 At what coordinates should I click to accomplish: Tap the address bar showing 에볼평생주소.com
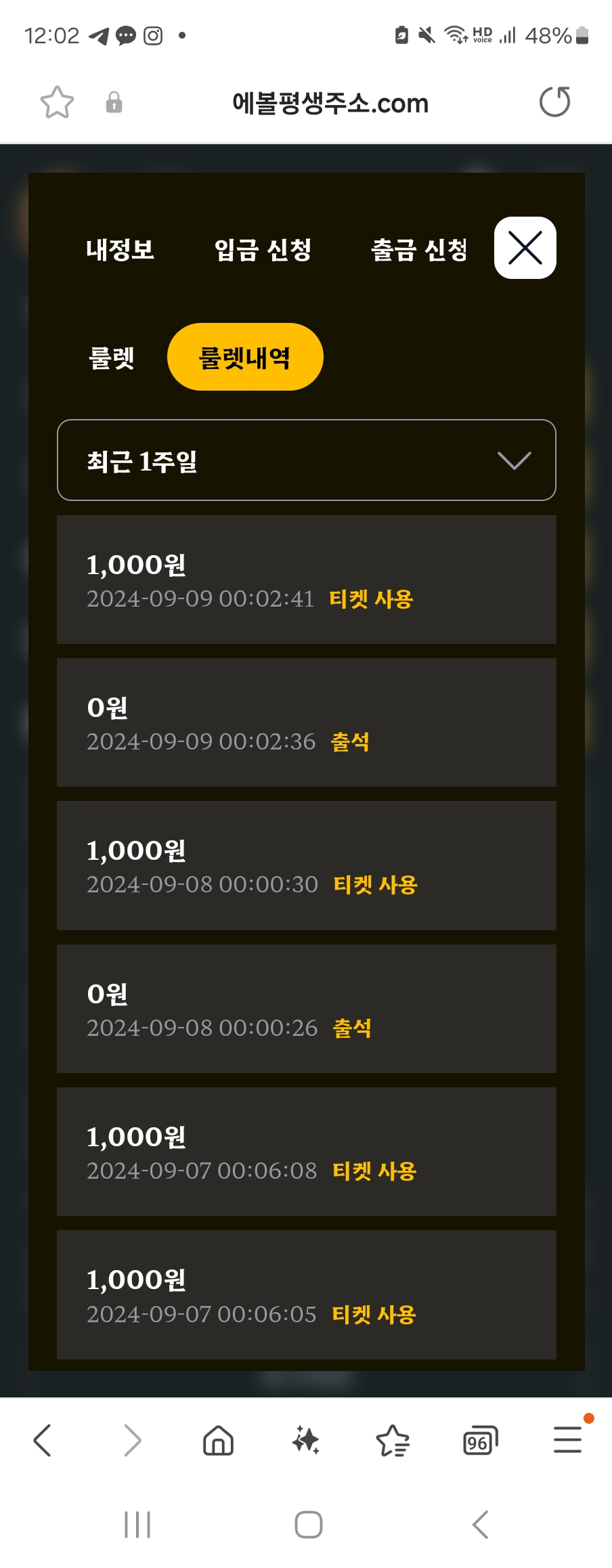(330, 103)
